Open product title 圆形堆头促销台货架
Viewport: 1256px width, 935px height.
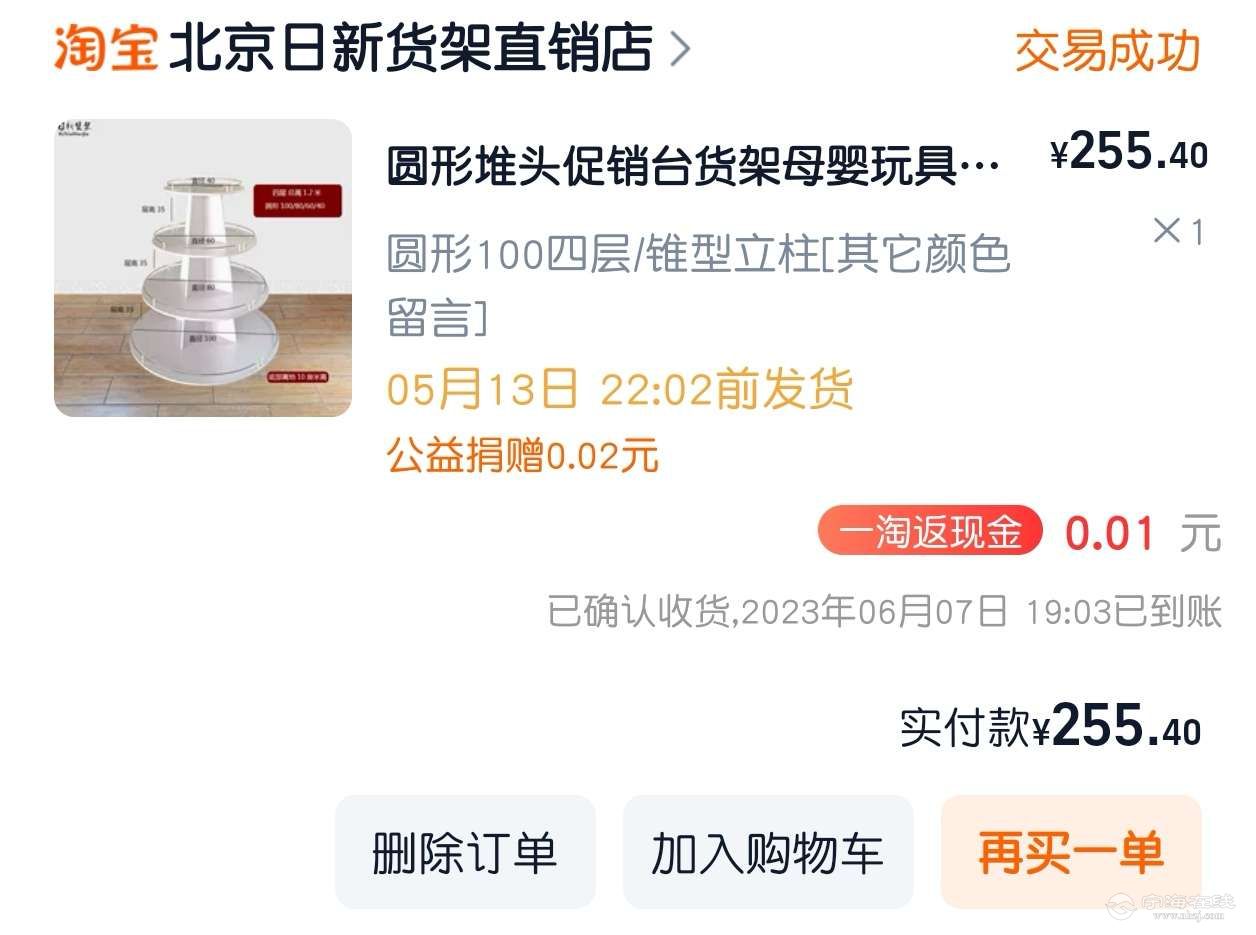point(692,165)
